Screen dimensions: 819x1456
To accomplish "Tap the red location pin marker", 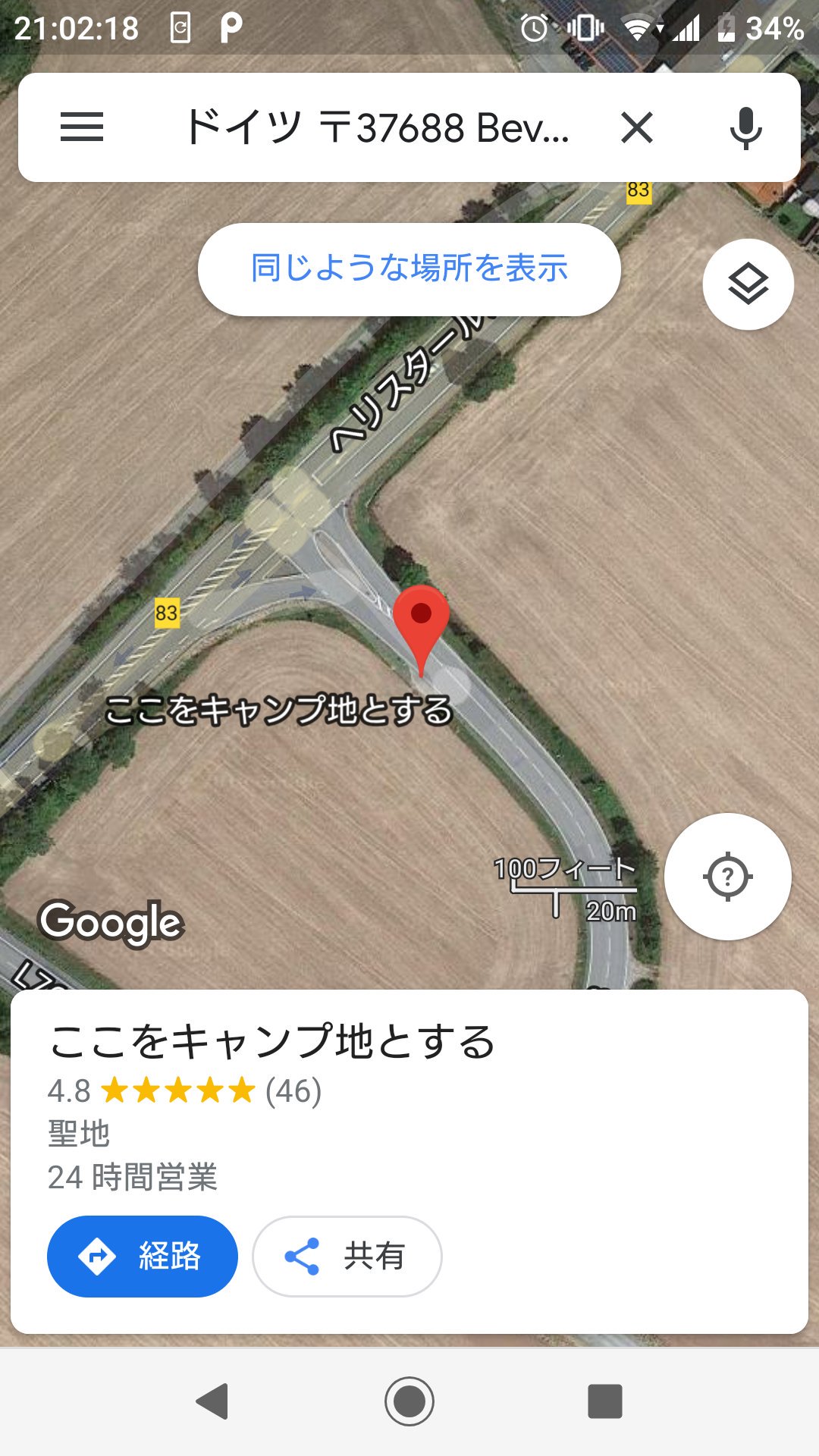I will coord(421,622).
